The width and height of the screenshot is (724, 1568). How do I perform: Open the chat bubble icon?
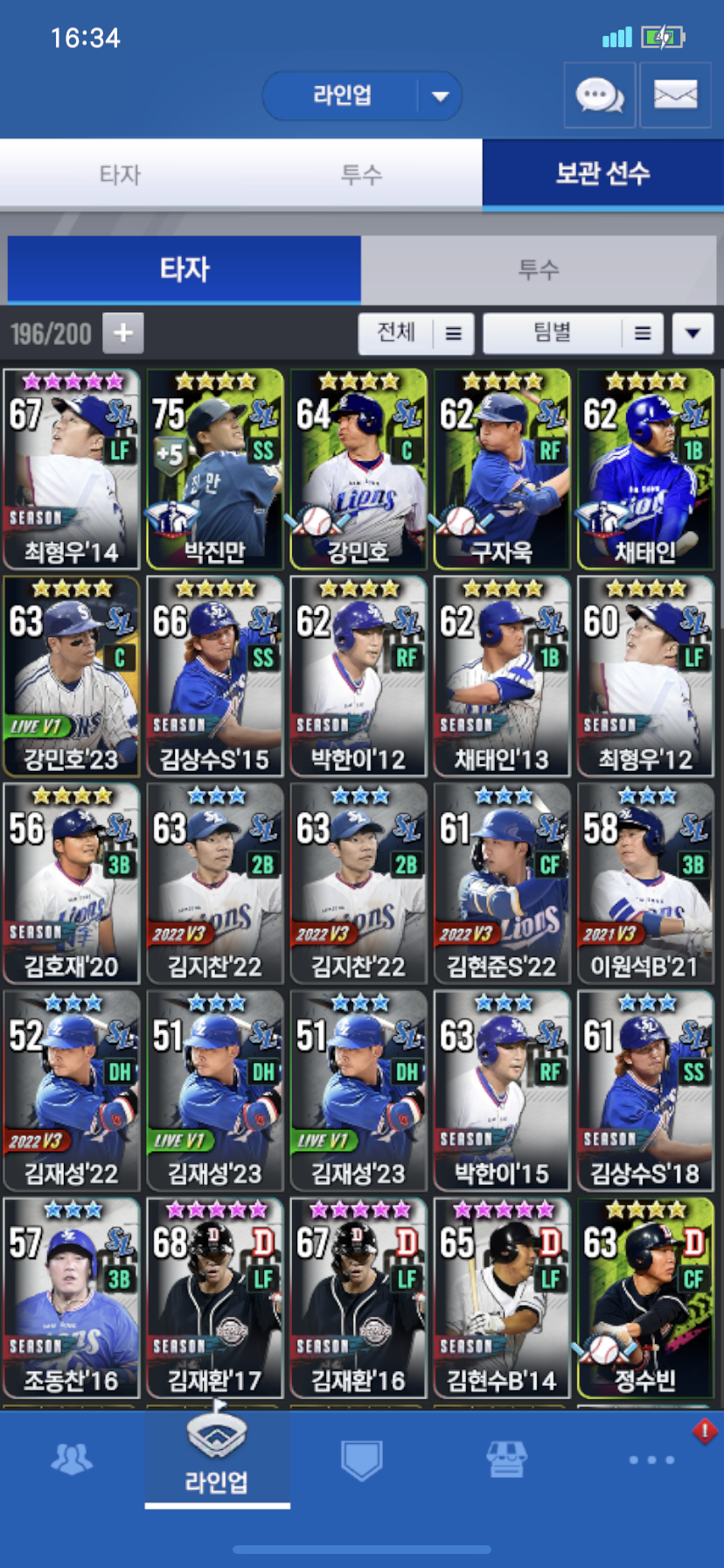point(599,95)
